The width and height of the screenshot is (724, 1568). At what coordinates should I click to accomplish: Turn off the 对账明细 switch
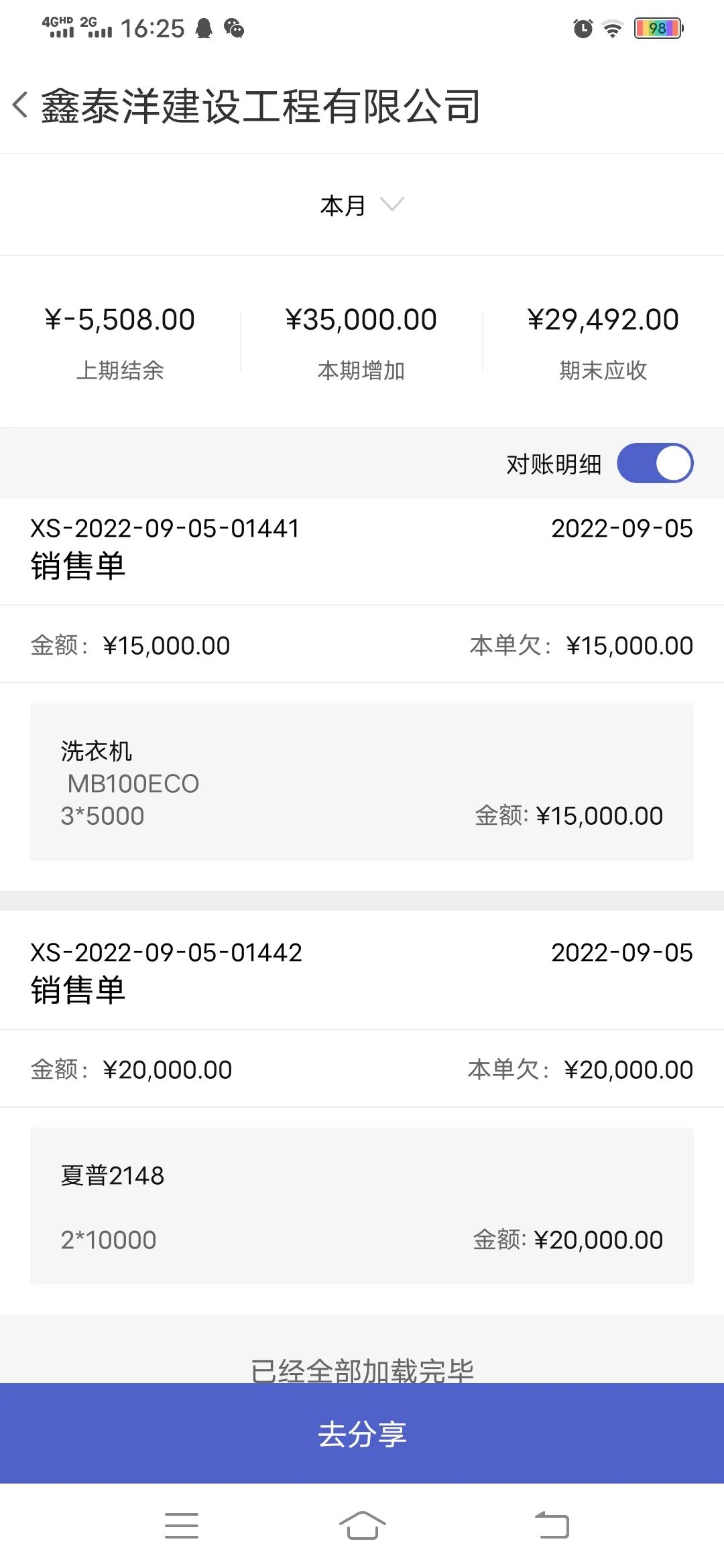tap(654, 464)
